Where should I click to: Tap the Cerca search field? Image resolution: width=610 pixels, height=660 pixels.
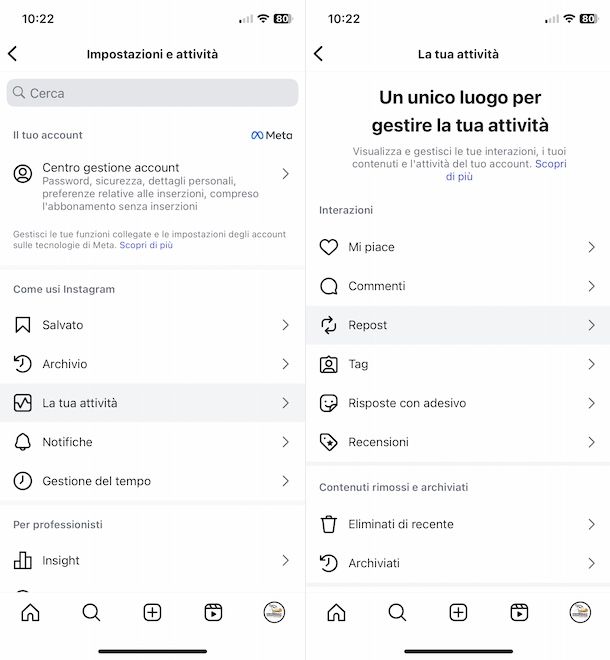(152, 93)
